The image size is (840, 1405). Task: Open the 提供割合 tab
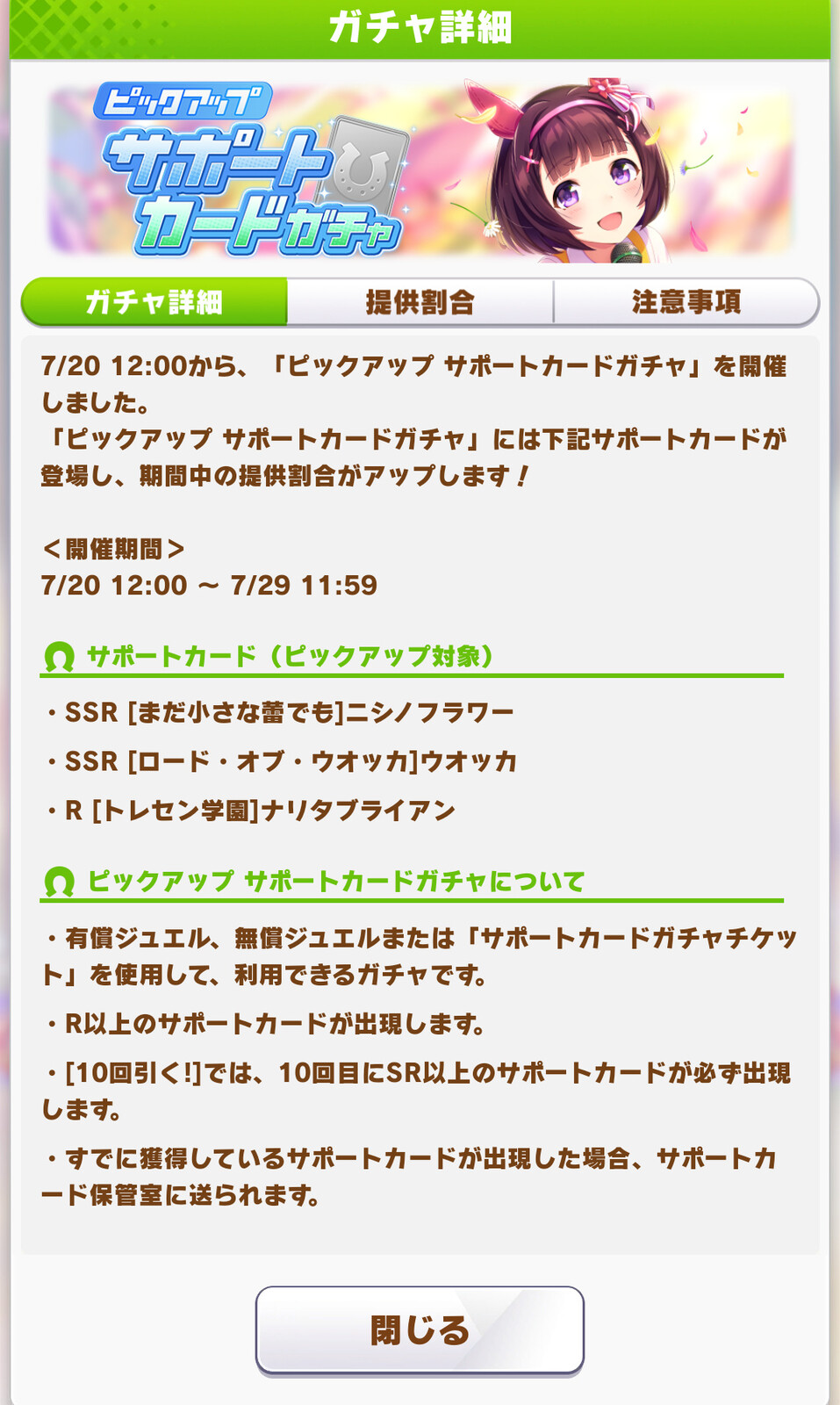coord(420,302)
